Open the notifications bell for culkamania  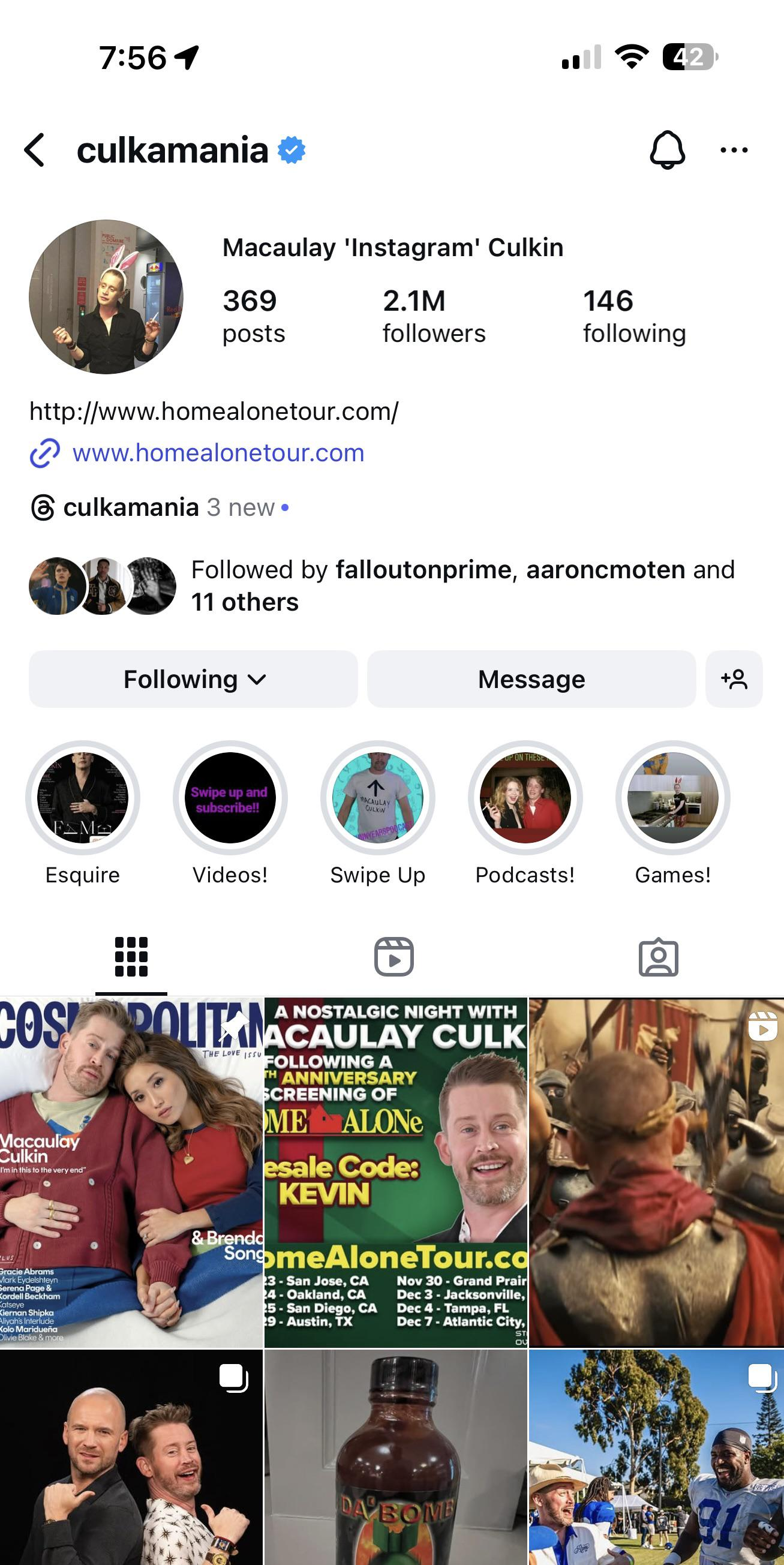[x=667, y=150]
